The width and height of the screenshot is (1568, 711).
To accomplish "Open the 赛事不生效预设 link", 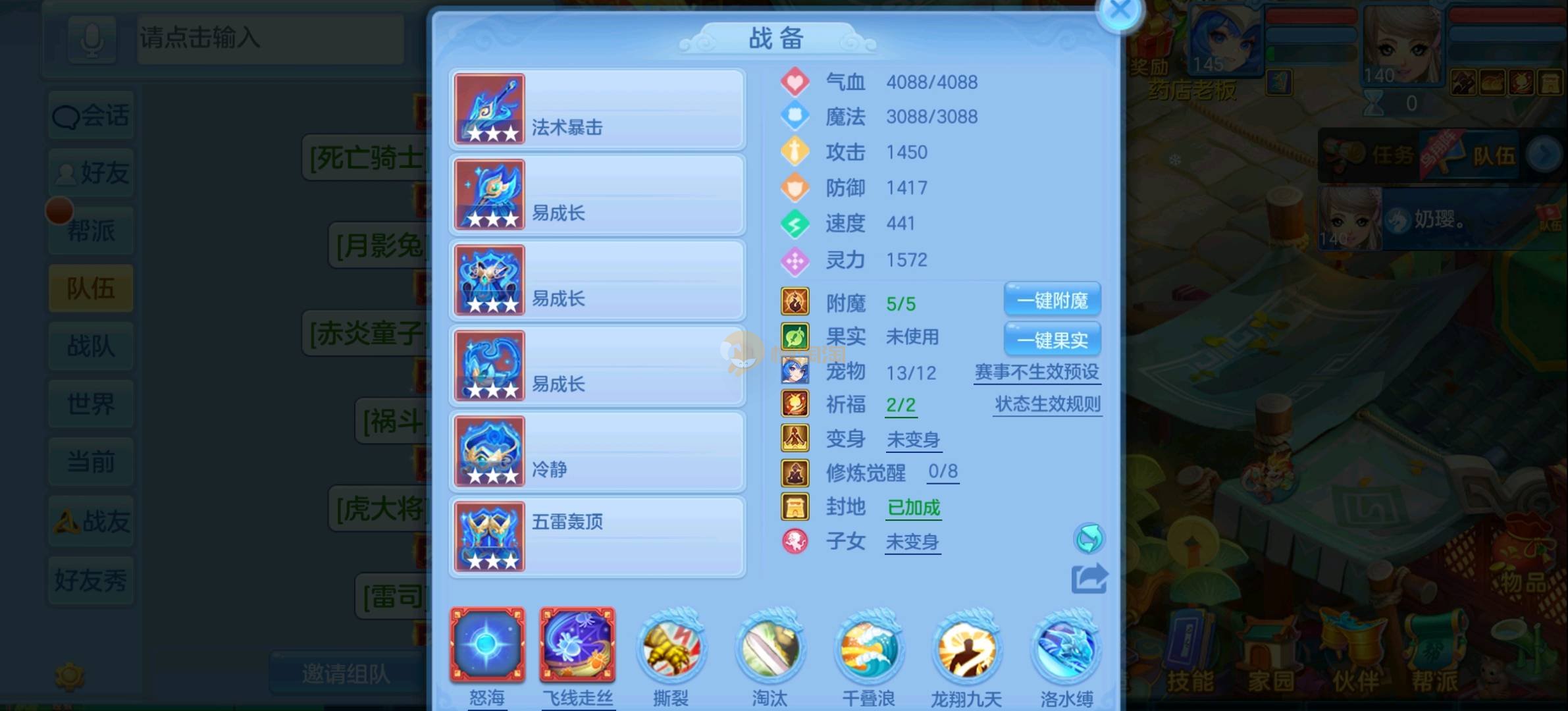I will tap(1037, 372).
